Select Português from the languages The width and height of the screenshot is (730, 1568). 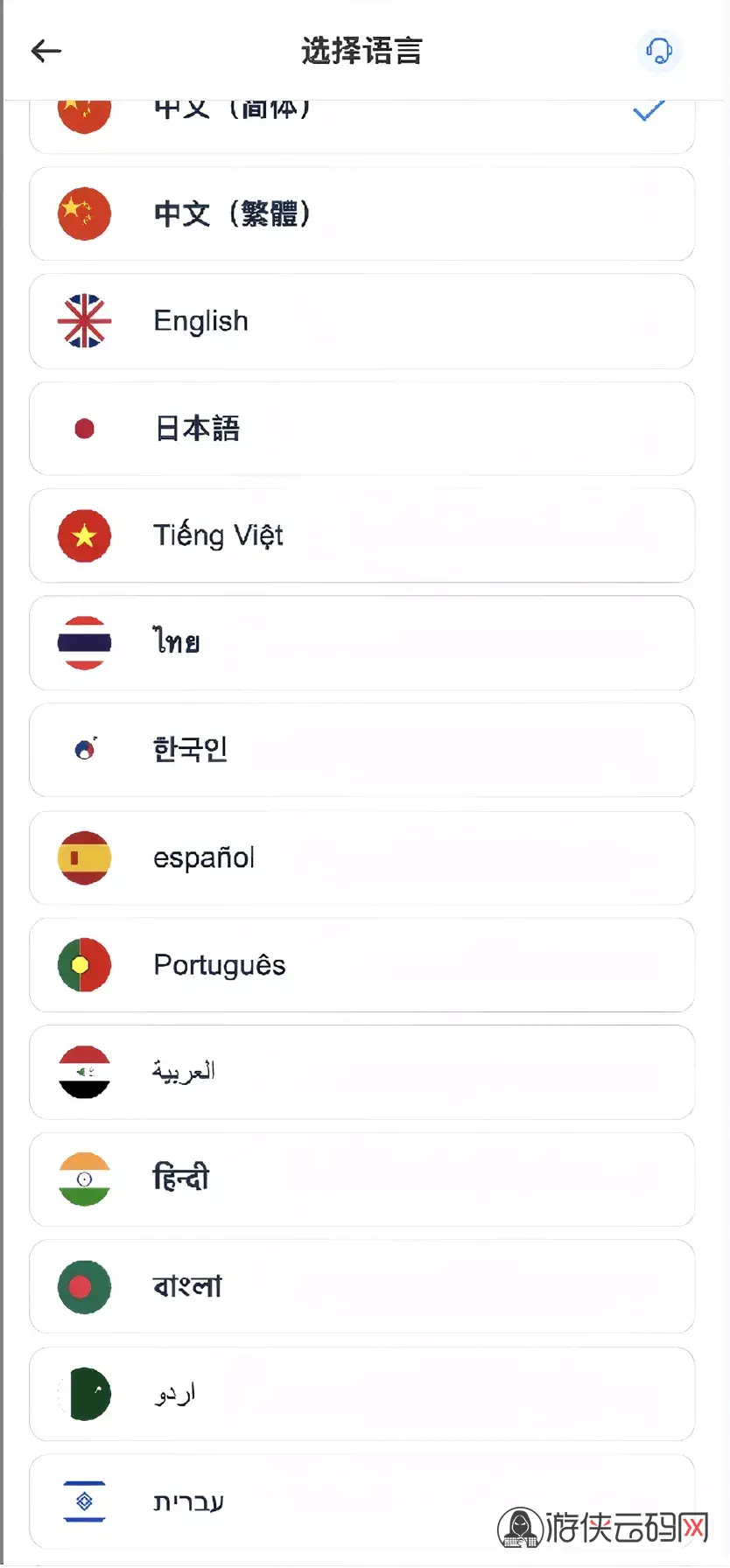coord(361,965)
